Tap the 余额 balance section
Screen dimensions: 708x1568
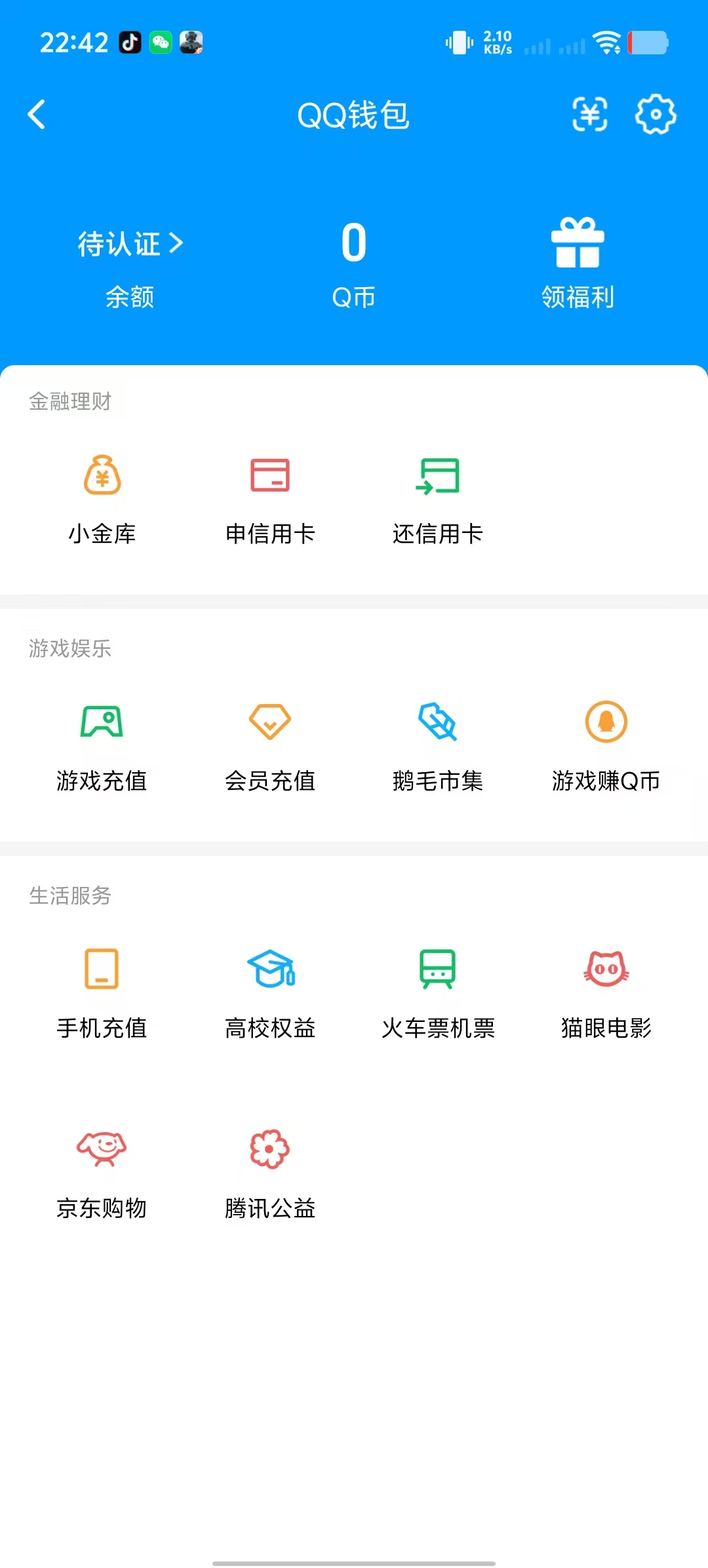pos(128,298)
